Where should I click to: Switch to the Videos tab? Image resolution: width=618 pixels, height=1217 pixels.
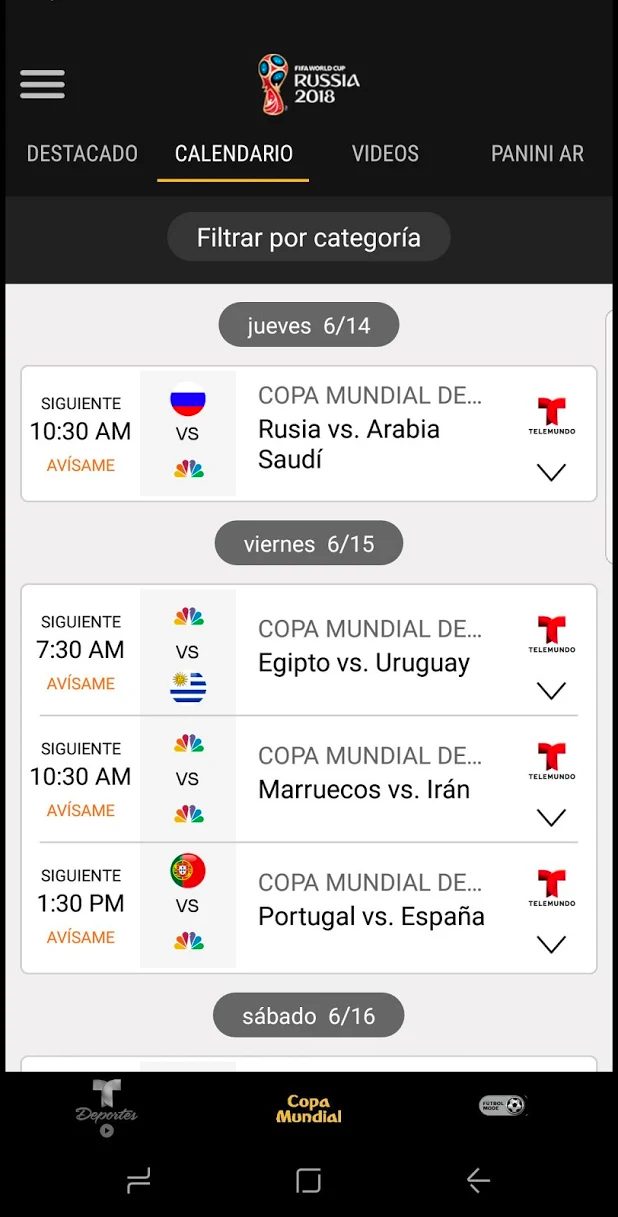[x=385, y=154]
